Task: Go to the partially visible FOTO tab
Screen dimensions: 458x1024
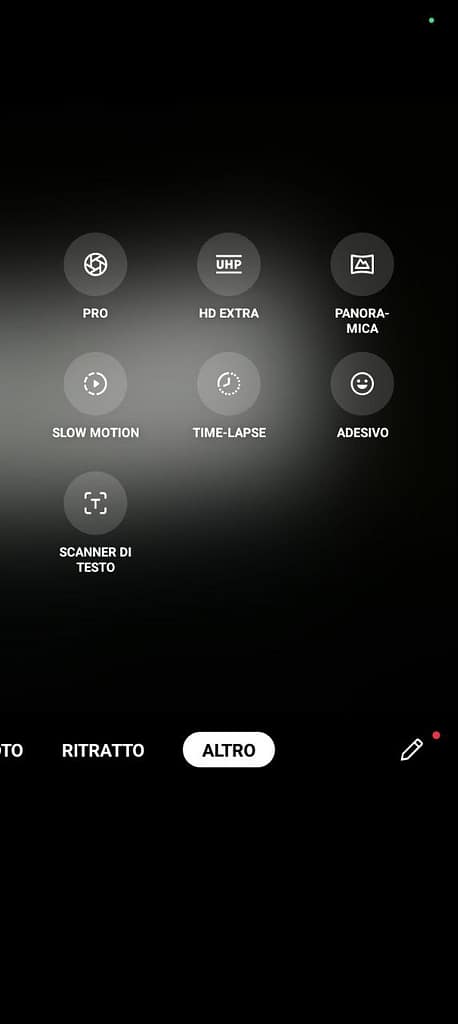Action: 11,750
